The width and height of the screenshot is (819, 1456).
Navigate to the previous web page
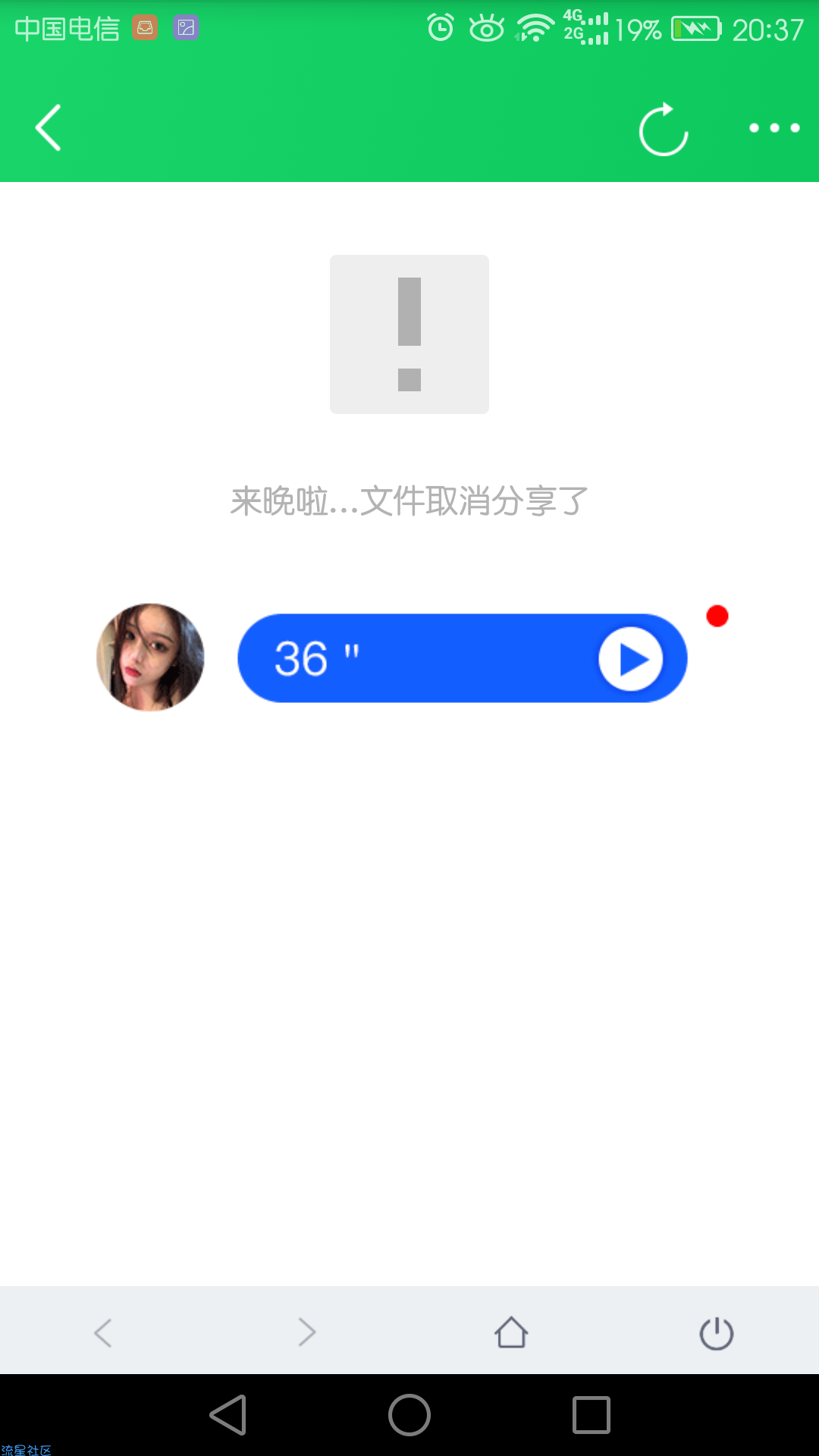click(103, 1332)
